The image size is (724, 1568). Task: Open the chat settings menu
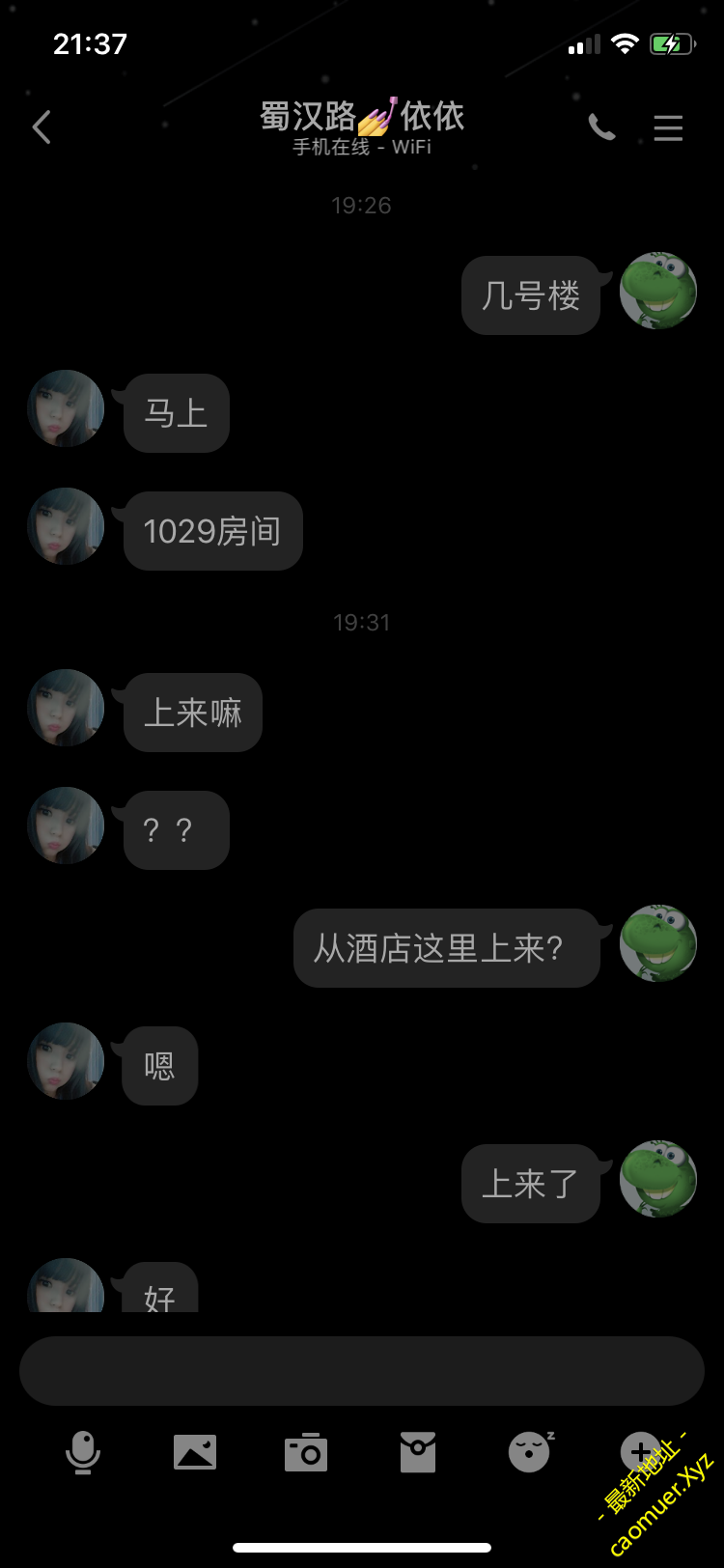(x=668, y=127)
